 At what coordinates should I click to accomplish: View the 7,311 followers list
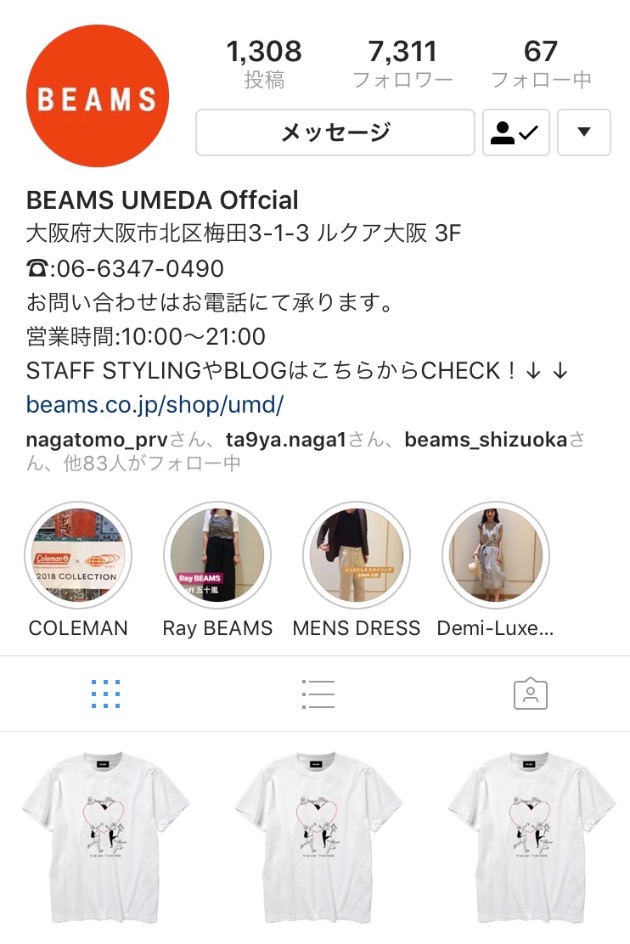point(402,63)
